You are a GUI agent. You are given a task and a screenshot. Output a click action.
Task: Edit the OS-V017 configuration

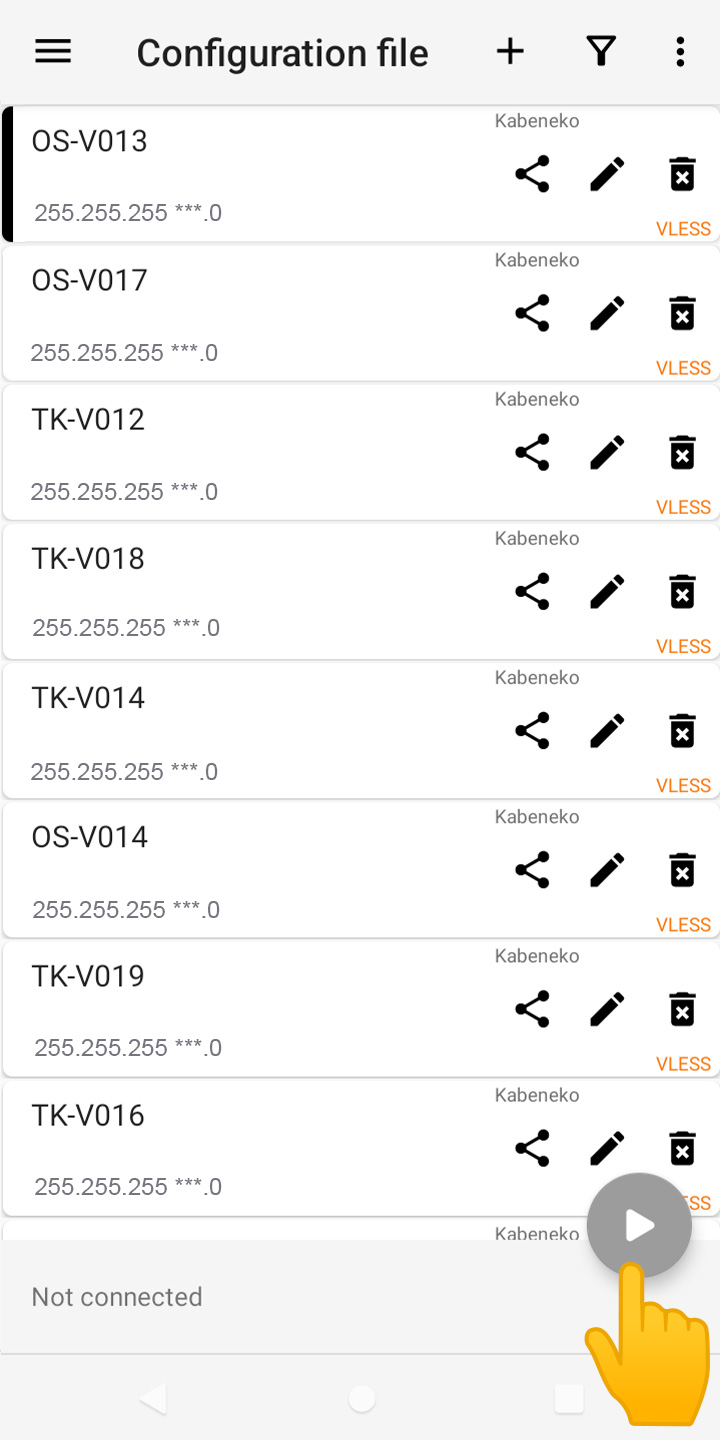[x=606, y=312]
